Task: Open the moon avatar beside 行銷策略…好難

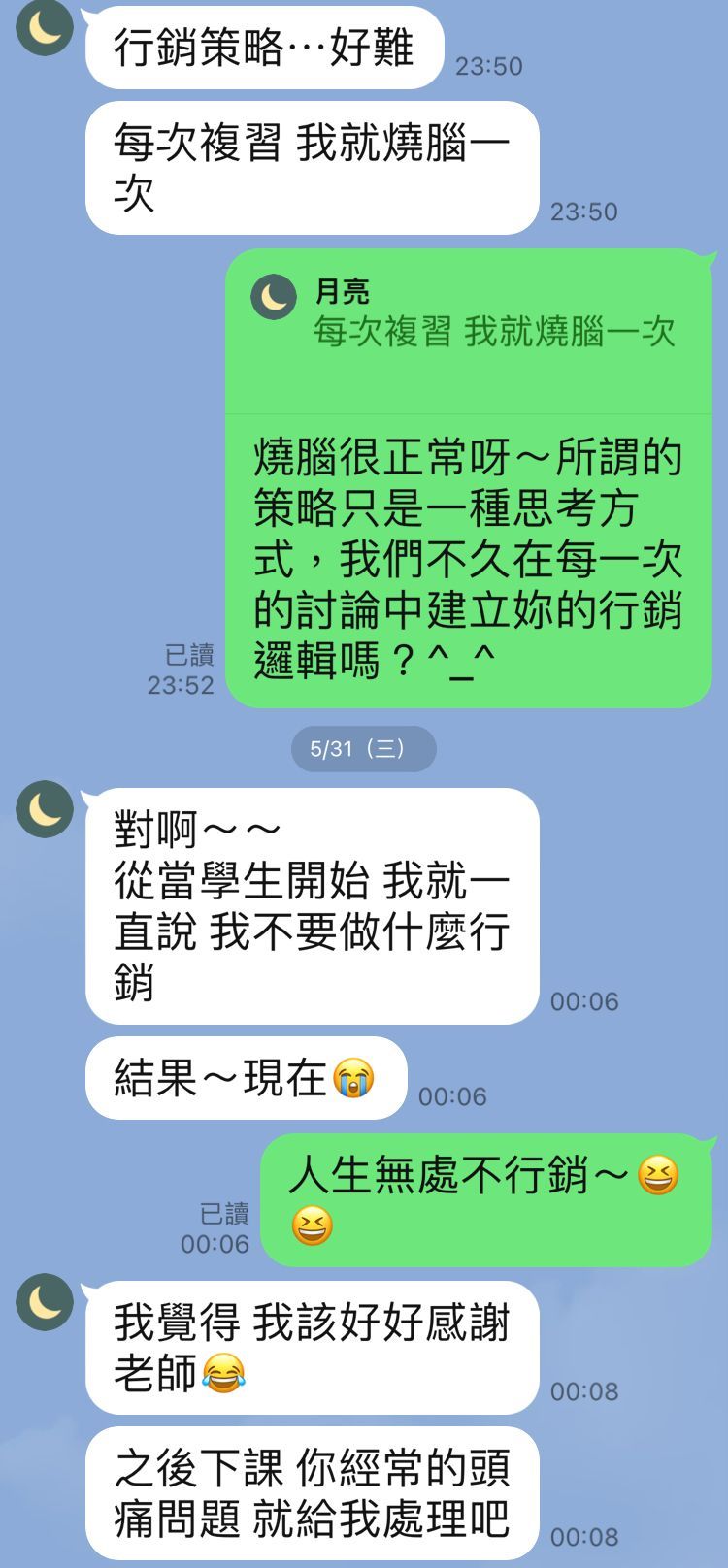Action: point(44,26)
